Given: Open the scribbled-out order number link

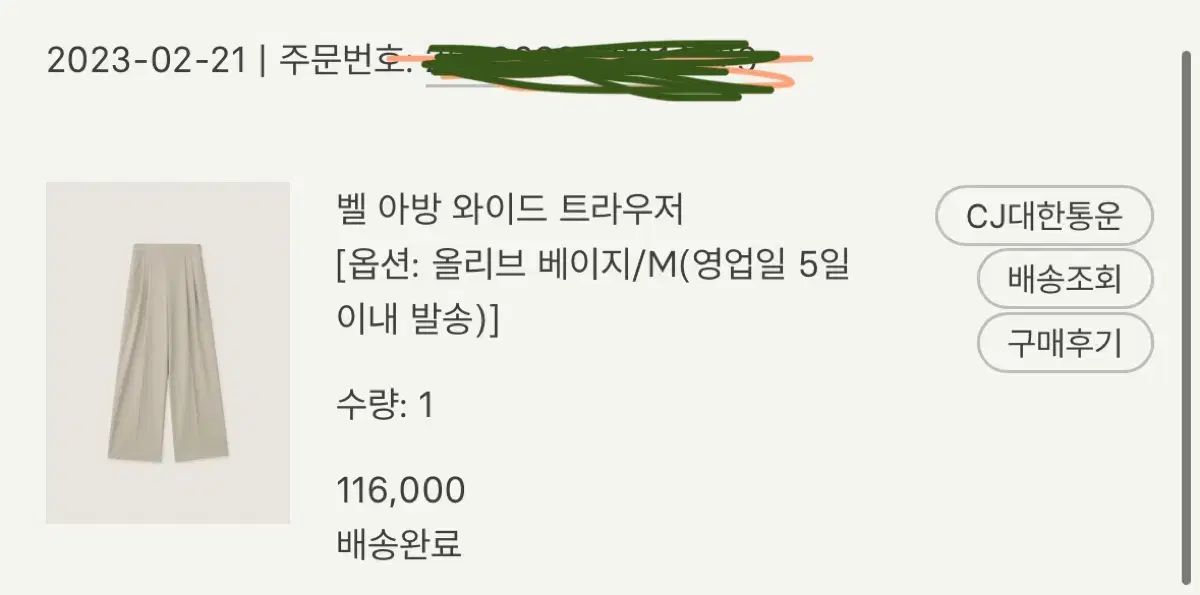Looking at the screenshot, I should (x=590, y=63).
